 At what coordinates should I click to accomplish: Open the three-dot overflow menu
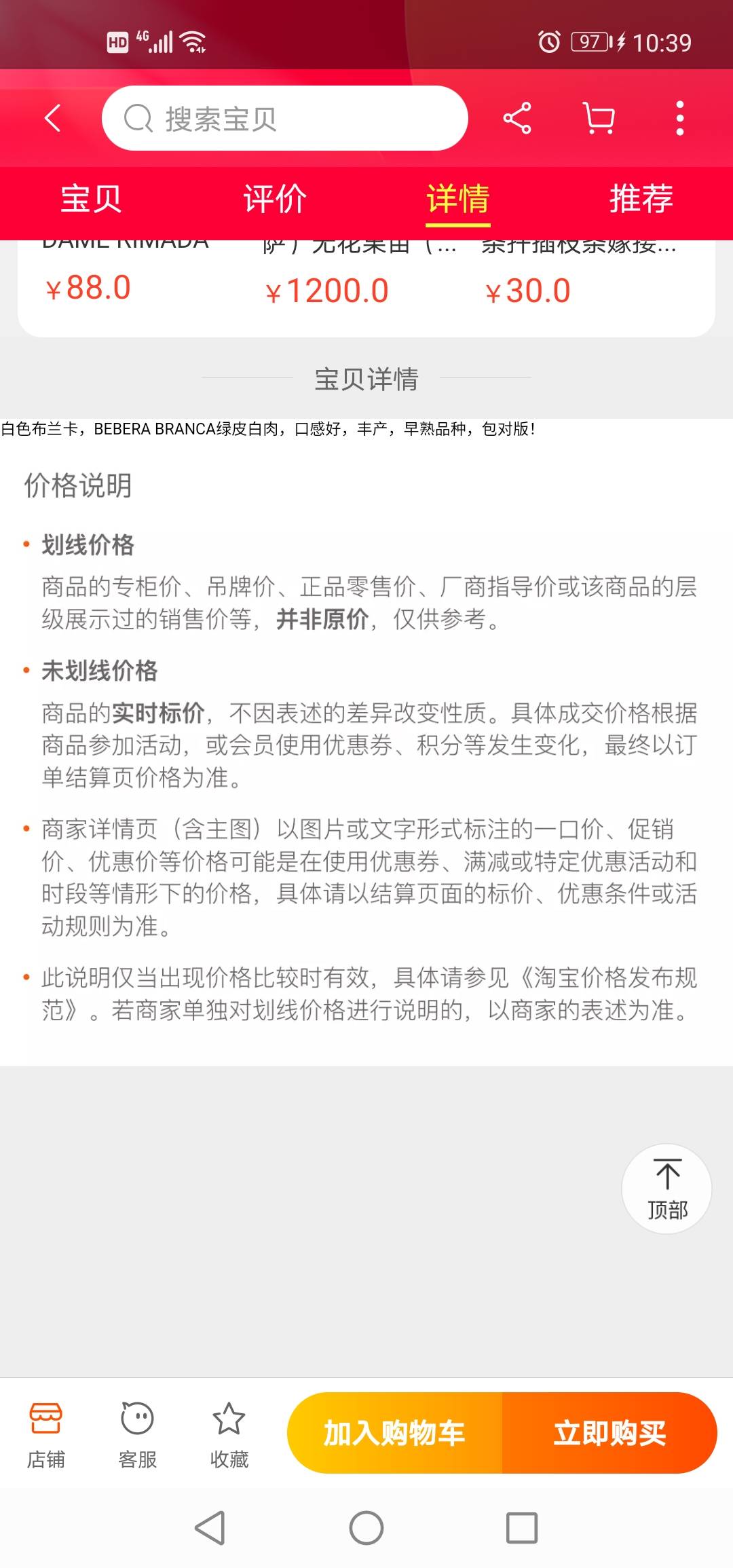tap(680, 118)
